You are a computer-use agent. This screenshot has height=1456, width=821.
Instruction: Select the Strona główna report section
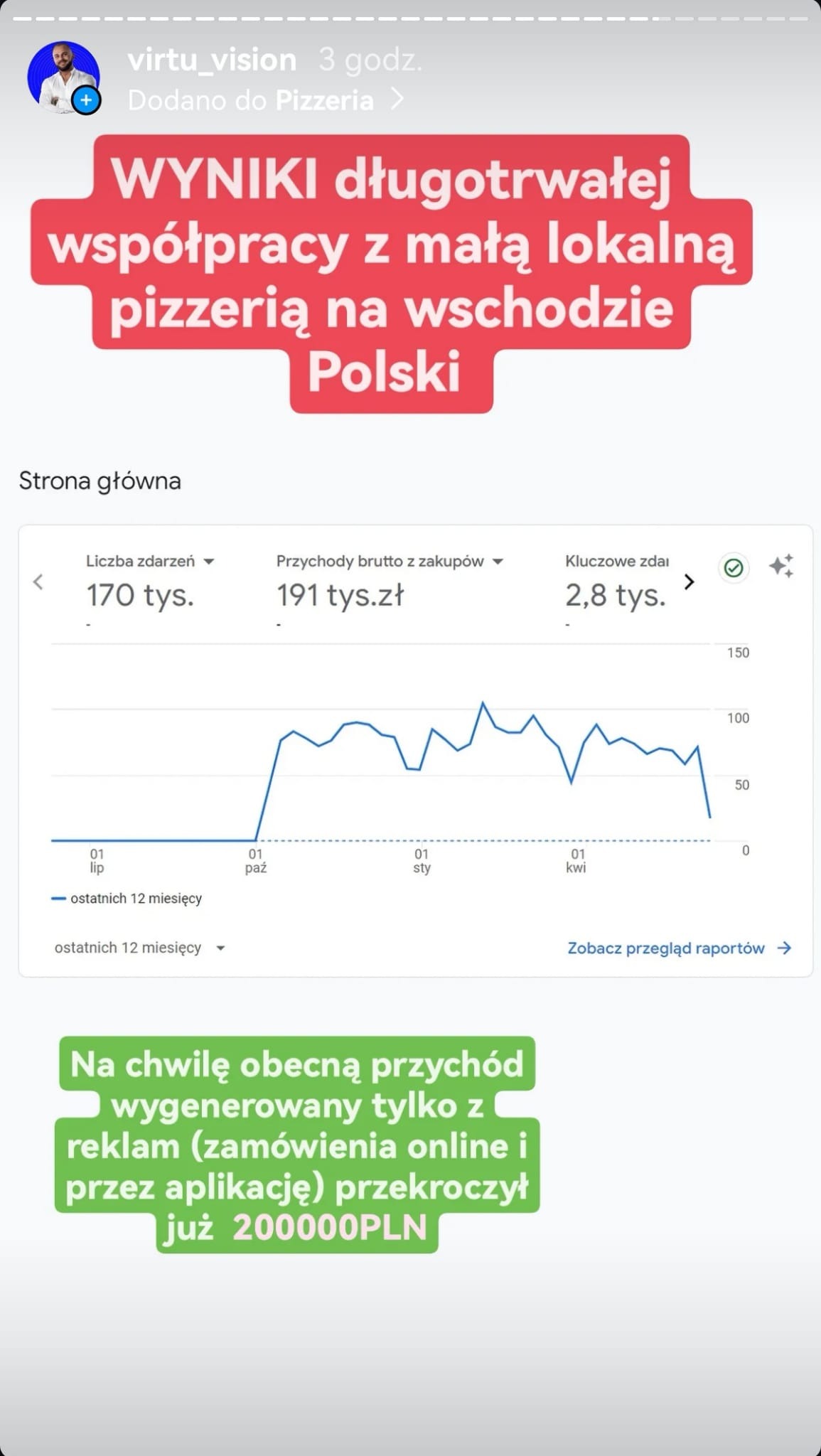tap(100, 480)
